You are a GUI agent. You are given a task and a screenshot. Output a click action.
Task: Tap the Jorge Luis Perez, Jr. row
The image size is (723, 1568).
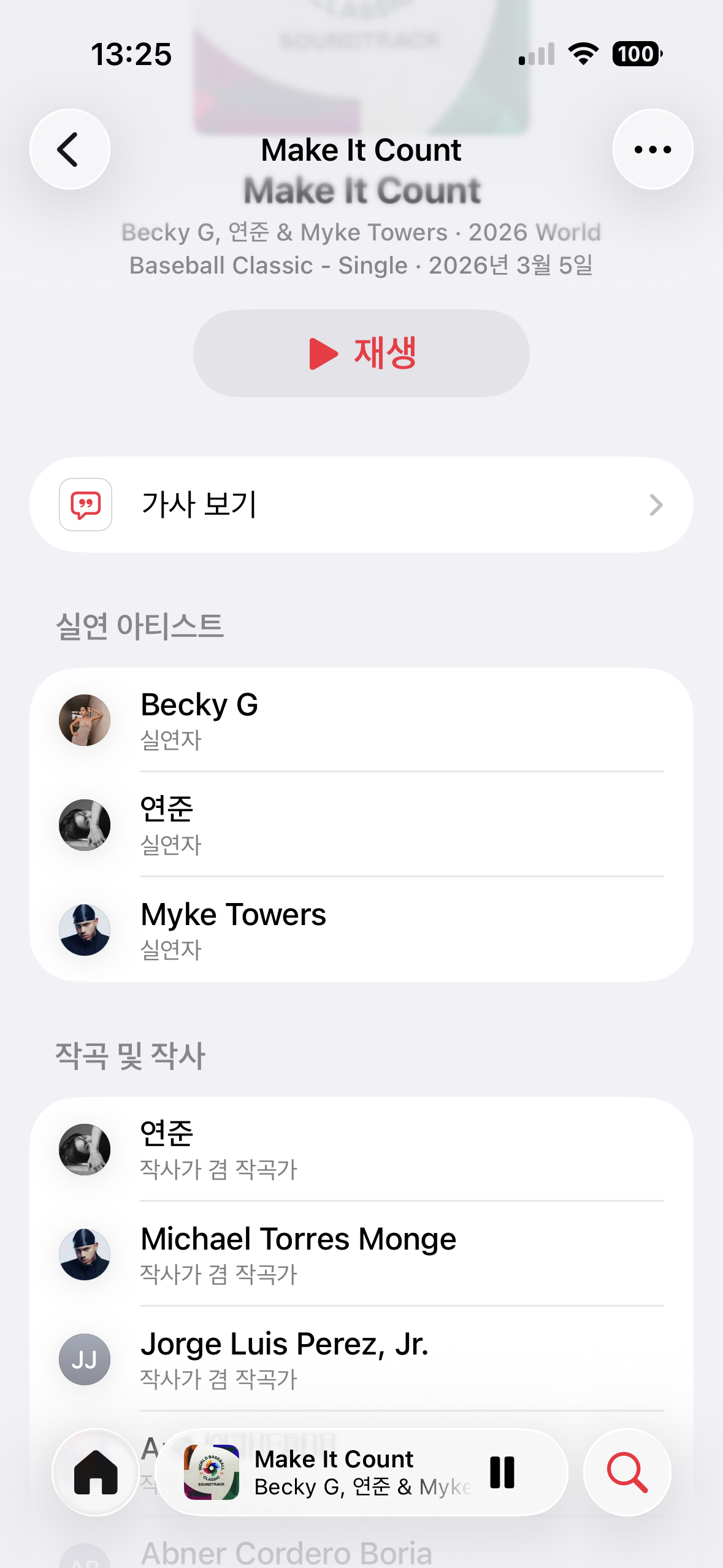tap(361, 1359)
